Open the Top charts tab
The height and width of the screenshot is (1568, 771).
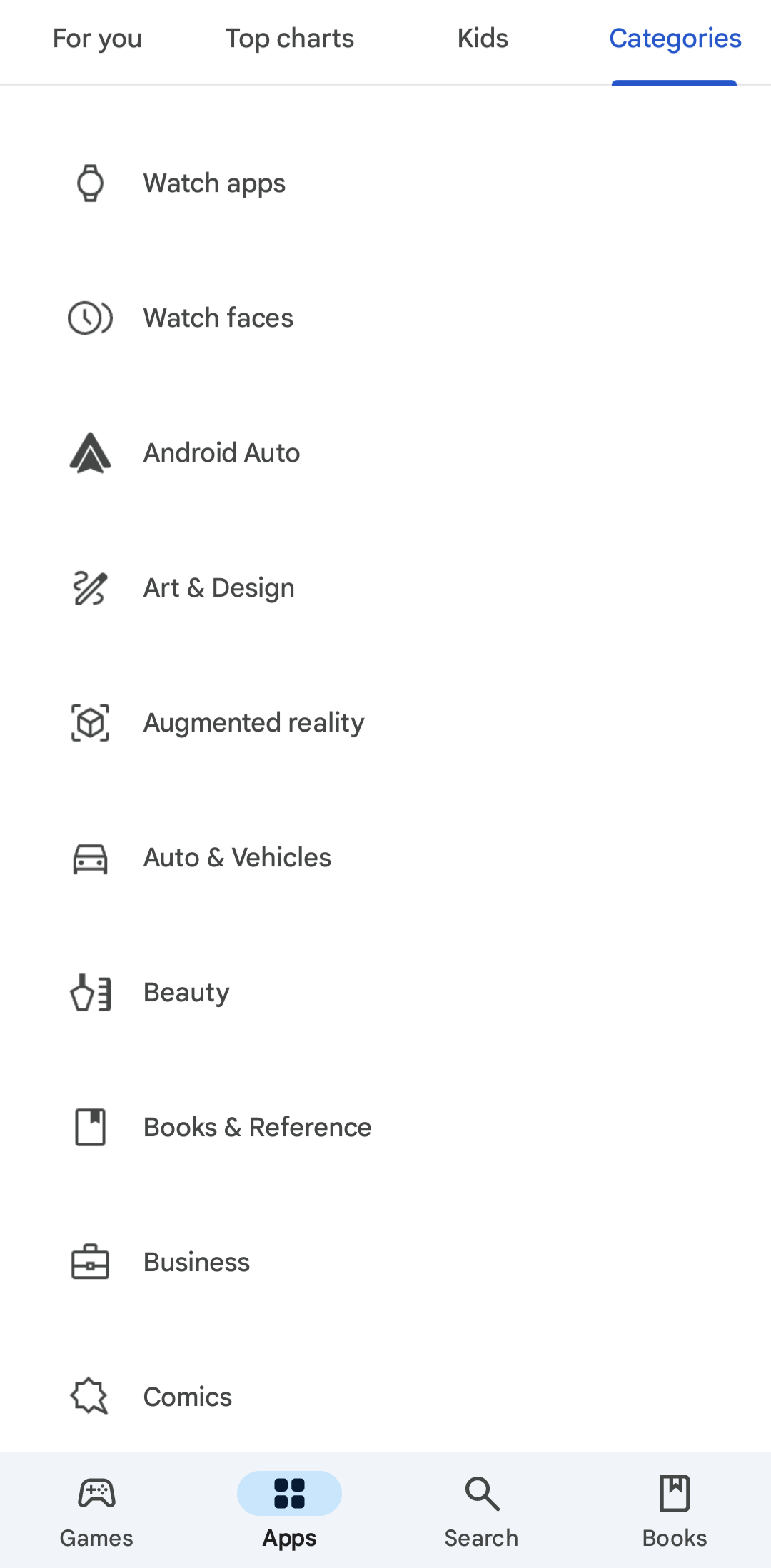289,39
